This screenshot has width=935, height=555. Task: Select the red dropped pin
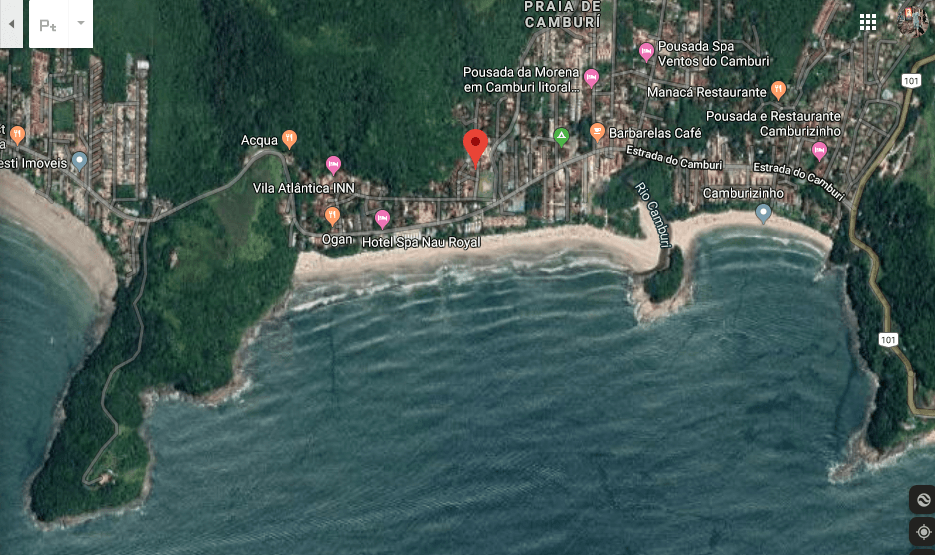(x=476, y=146)
